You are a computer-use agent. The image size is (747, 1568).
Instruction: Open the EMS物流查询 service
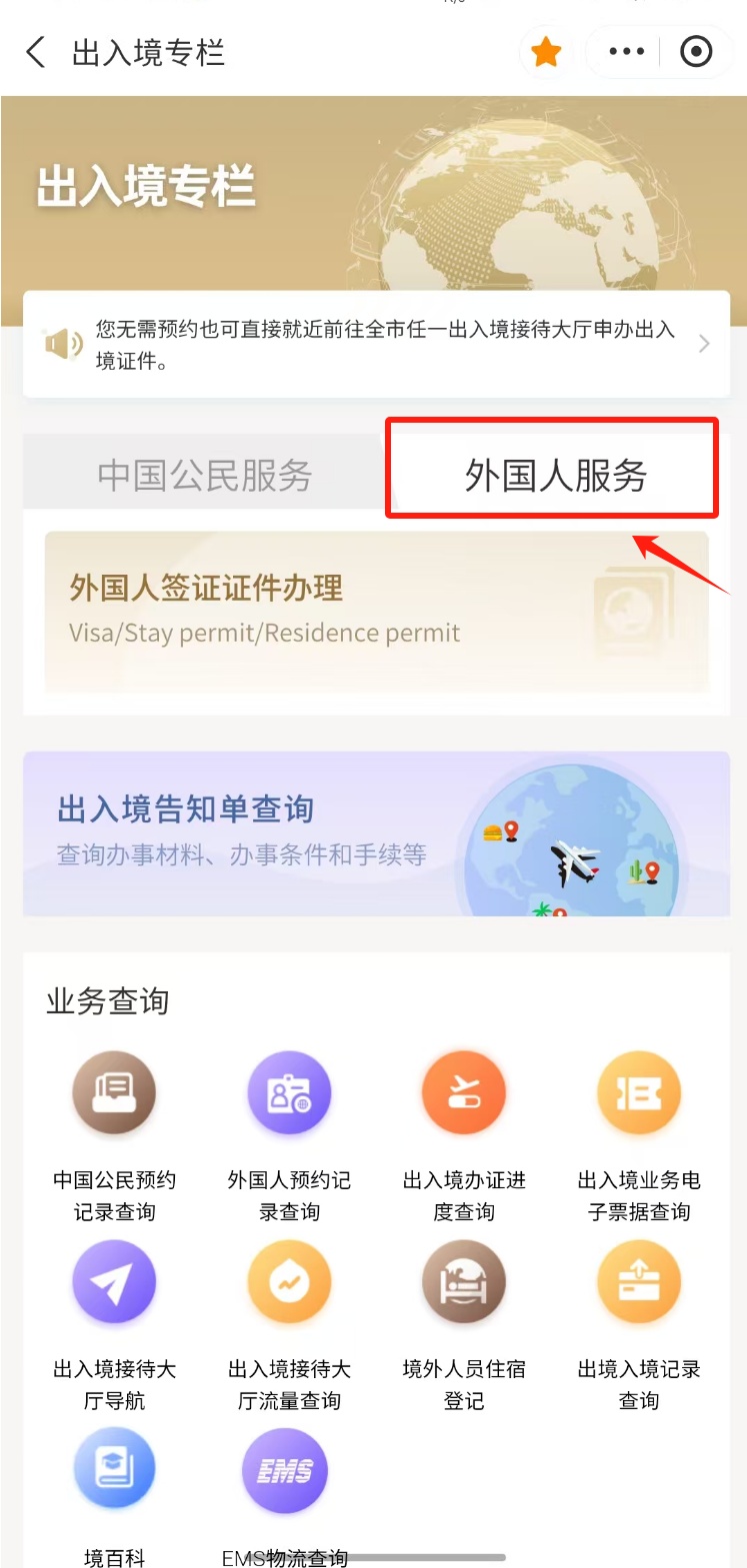point(285,1471)
